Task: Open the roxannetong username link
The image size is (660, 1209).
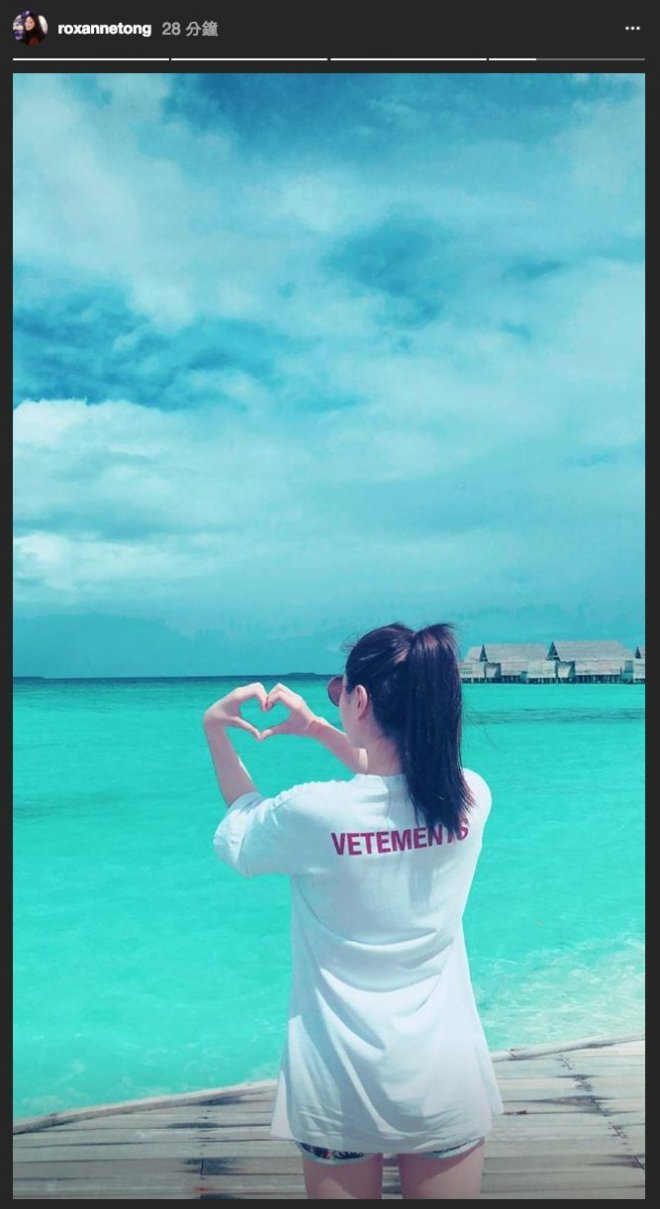Action: tap(104, 29)
